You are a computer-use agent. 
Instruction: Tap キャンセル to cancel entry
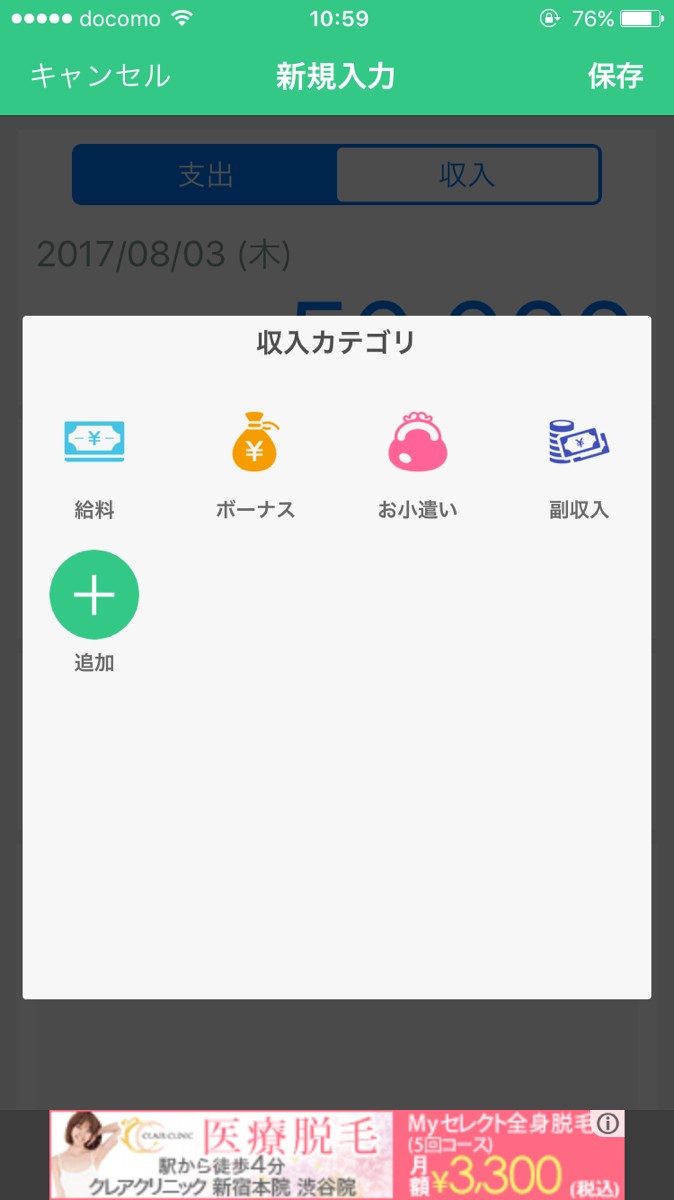tap(100, 76)
